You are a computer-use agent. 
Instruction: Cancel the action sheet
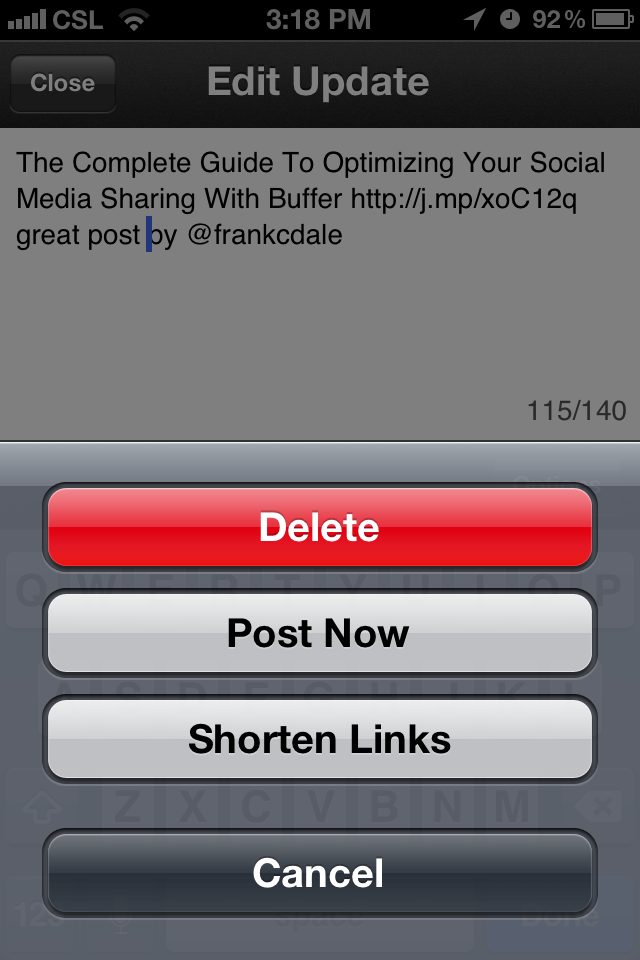click(319, 873)
